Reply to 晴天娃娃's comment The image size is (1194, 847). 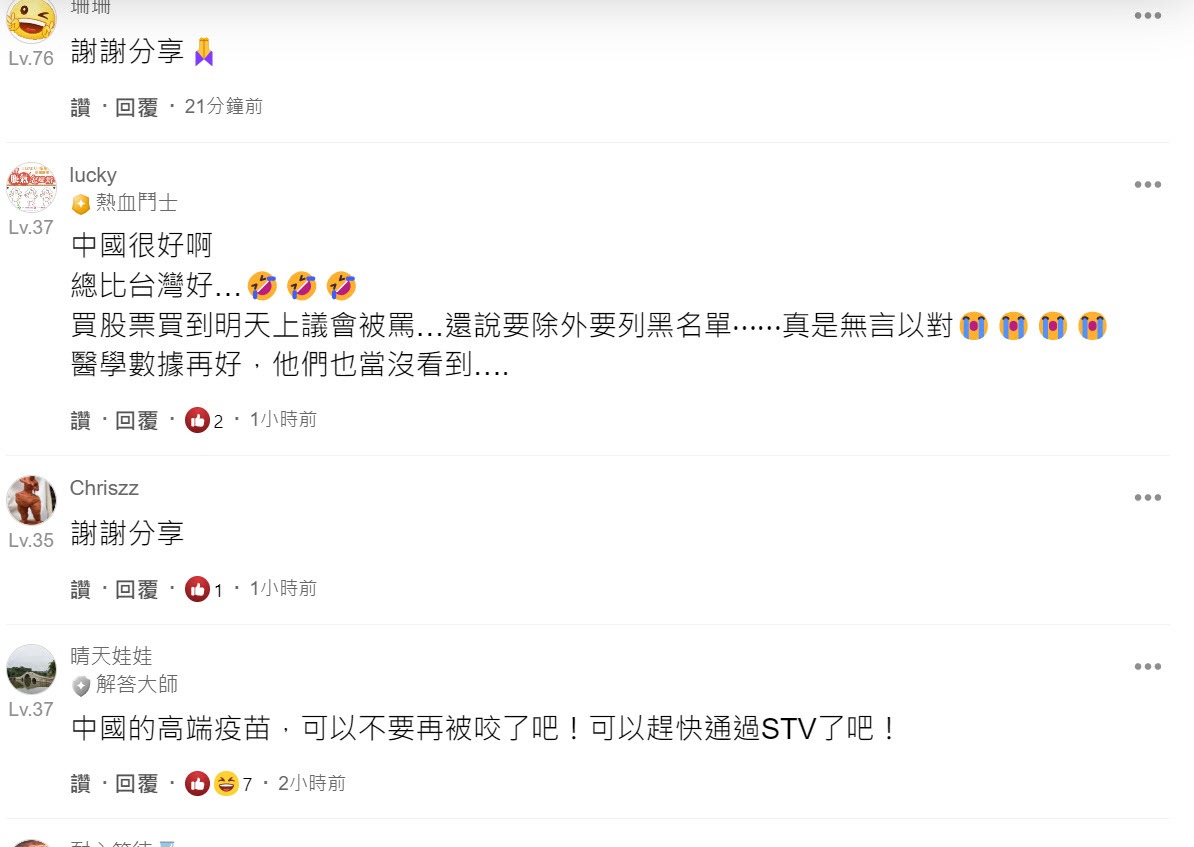[x=137, y=783]
